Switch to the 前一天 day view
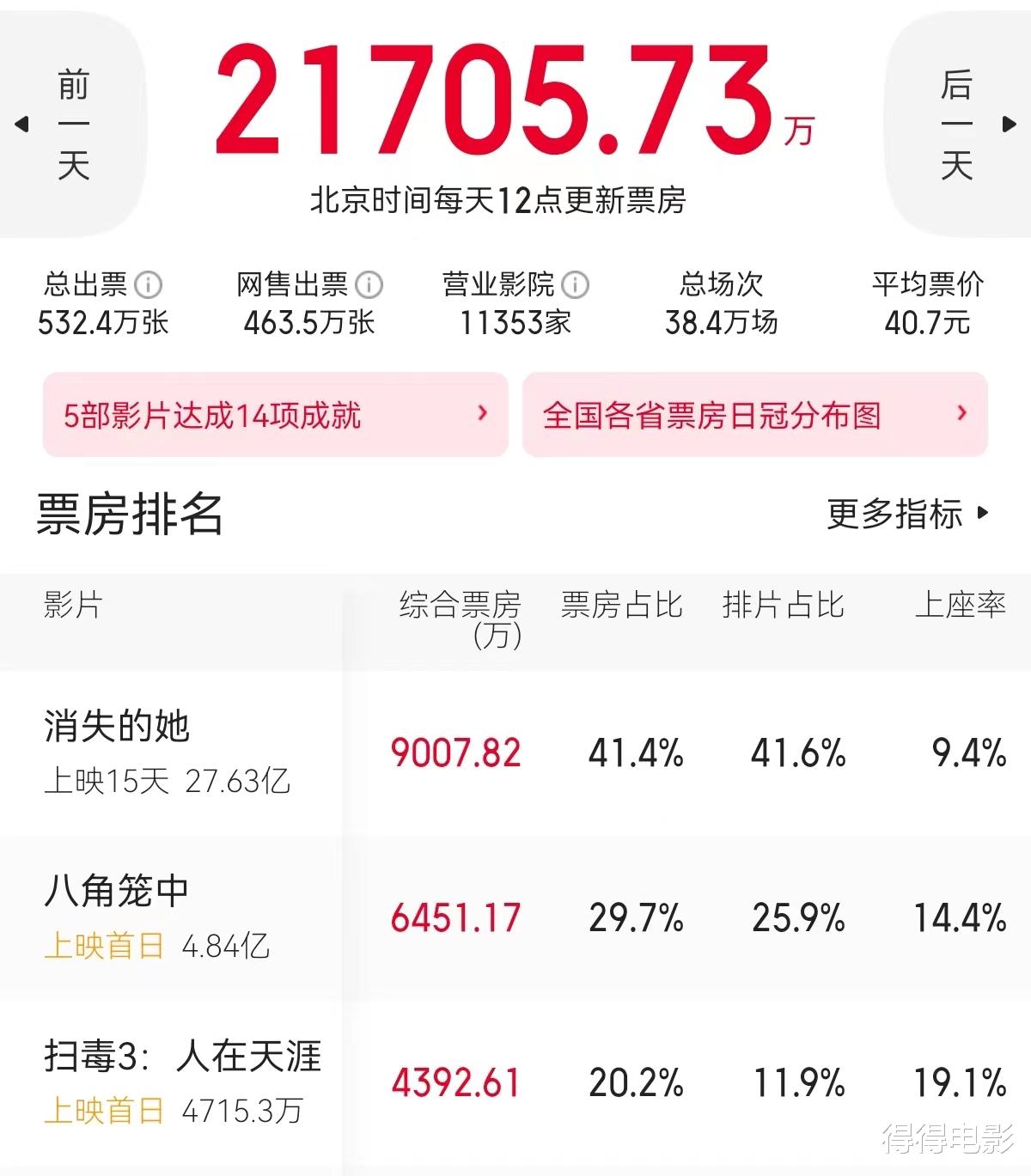Viewport: 1031px width, 1176px height. pyautogui.click(x=71, y=125)
